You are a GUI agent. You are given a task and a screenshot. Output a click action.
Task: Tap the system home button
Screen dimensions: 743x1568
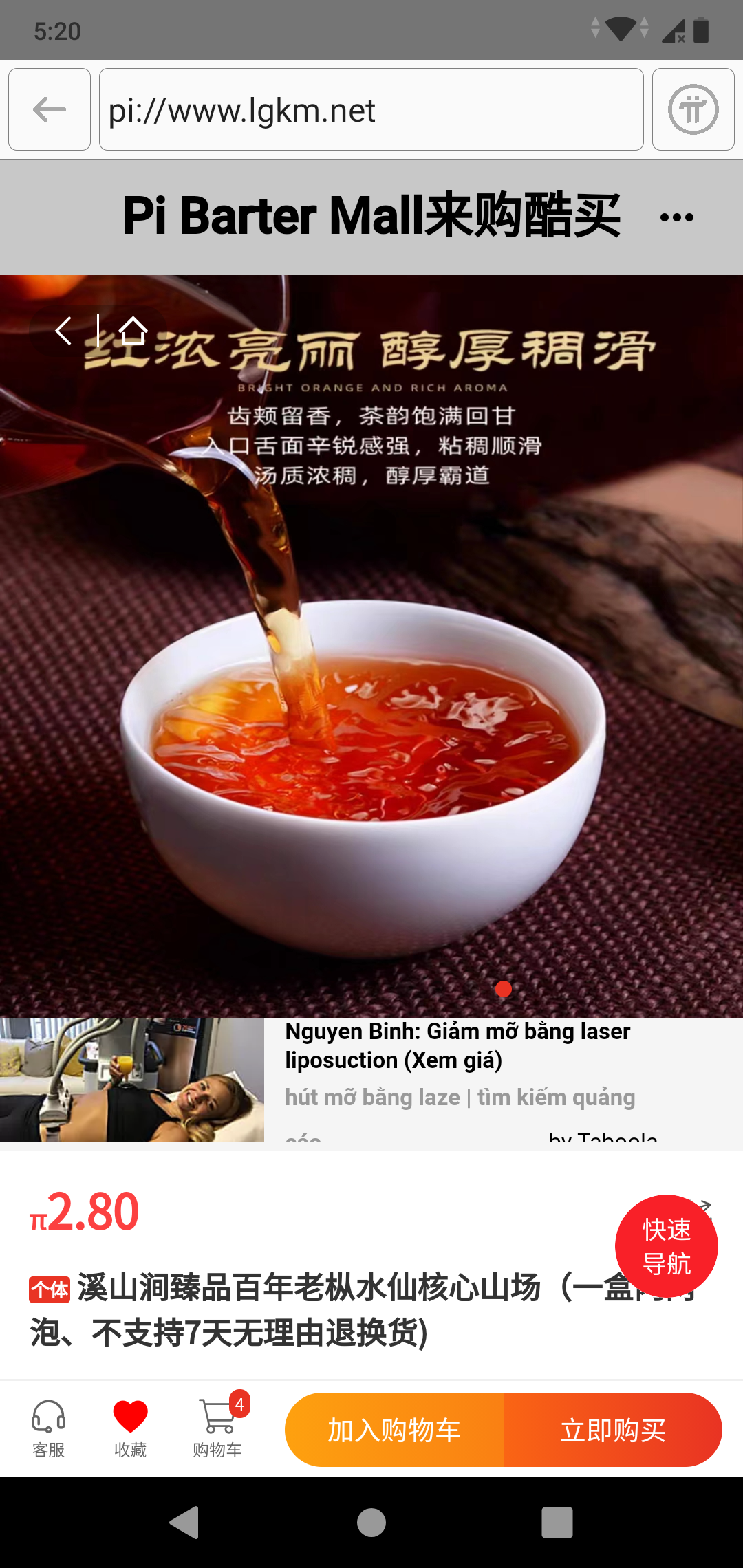[371, 1522]
